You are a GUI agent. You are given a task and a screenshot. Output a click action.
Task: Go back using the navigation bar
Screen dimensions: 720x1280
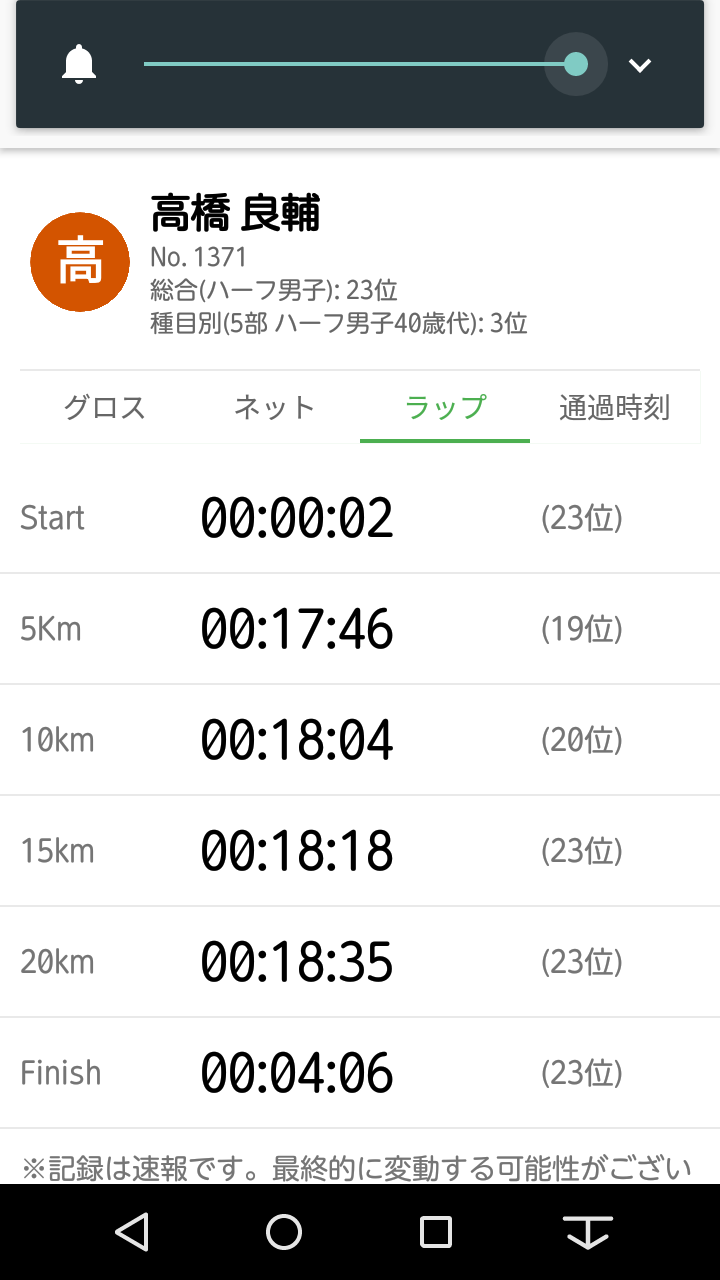pyautogui.click(x=132, y=1232)
